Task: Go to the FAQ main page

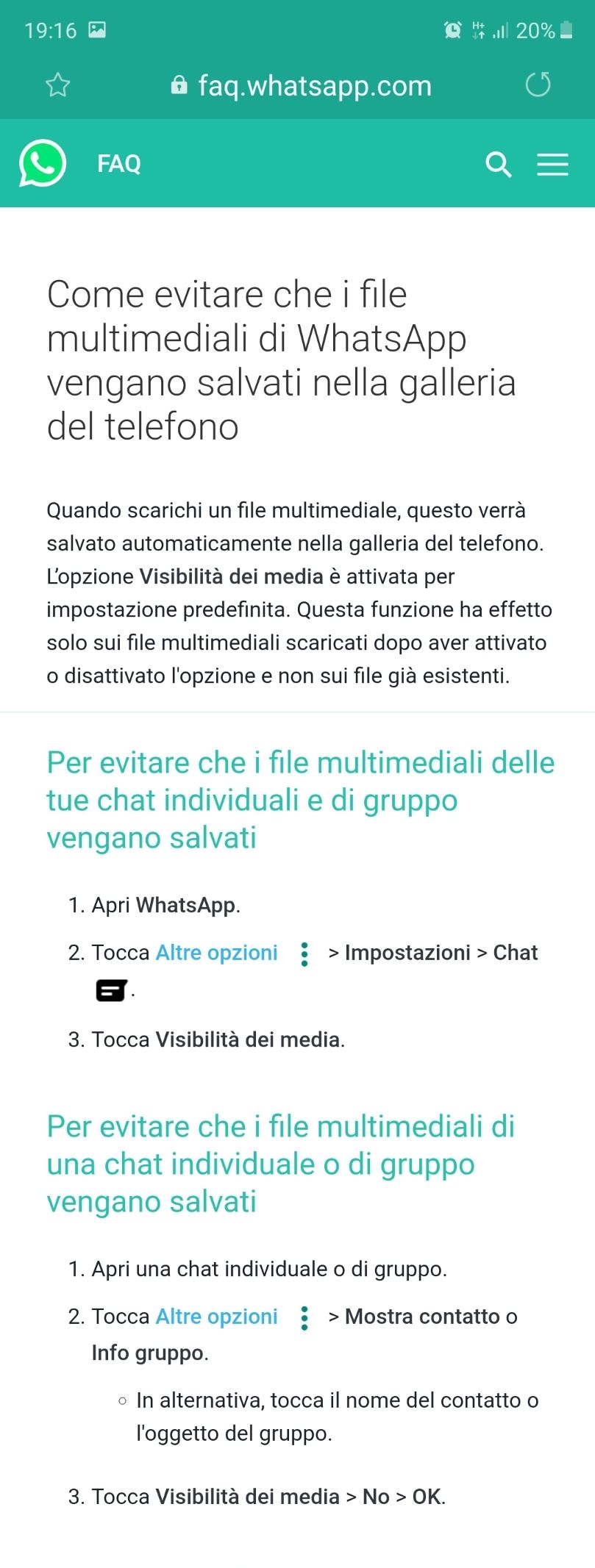Action: point(118,163)
